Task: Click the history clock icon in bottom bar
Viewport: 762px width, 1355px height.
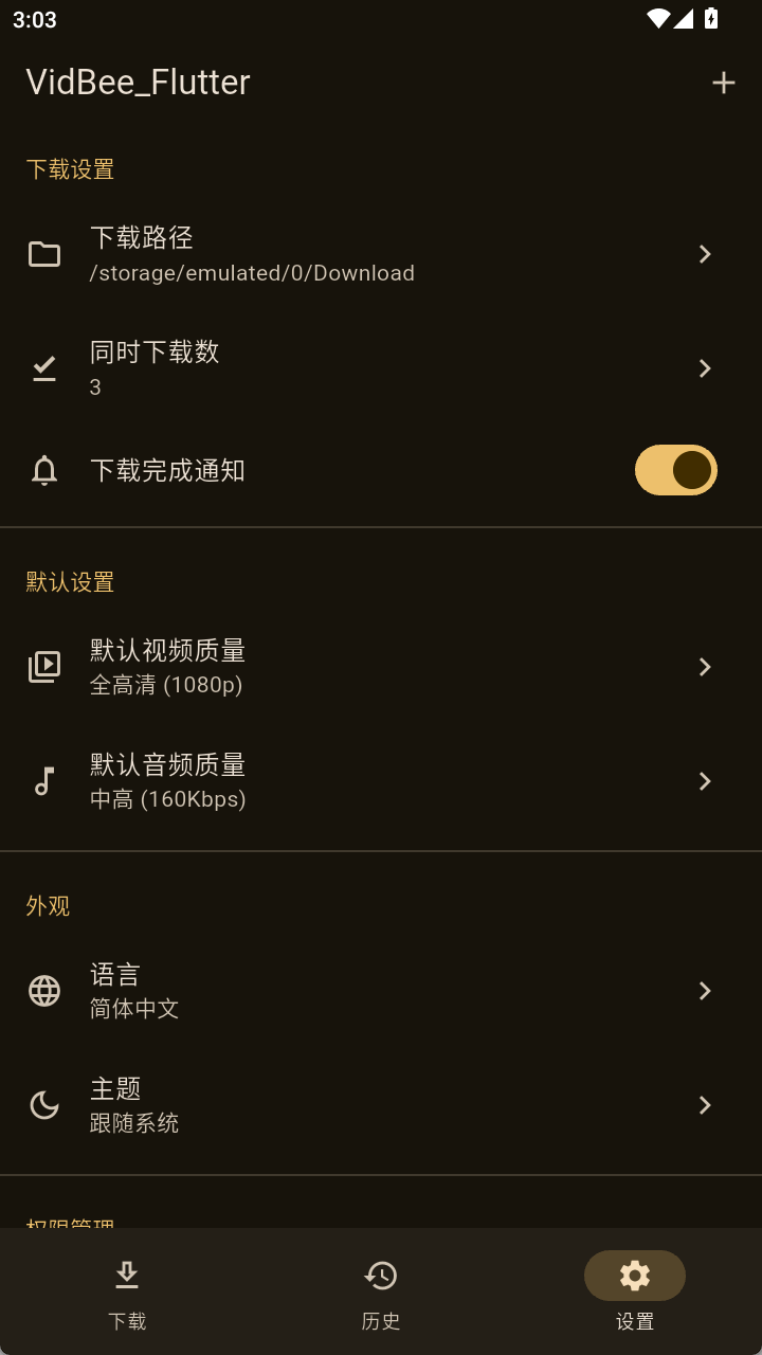Action: pos(380,1275)
